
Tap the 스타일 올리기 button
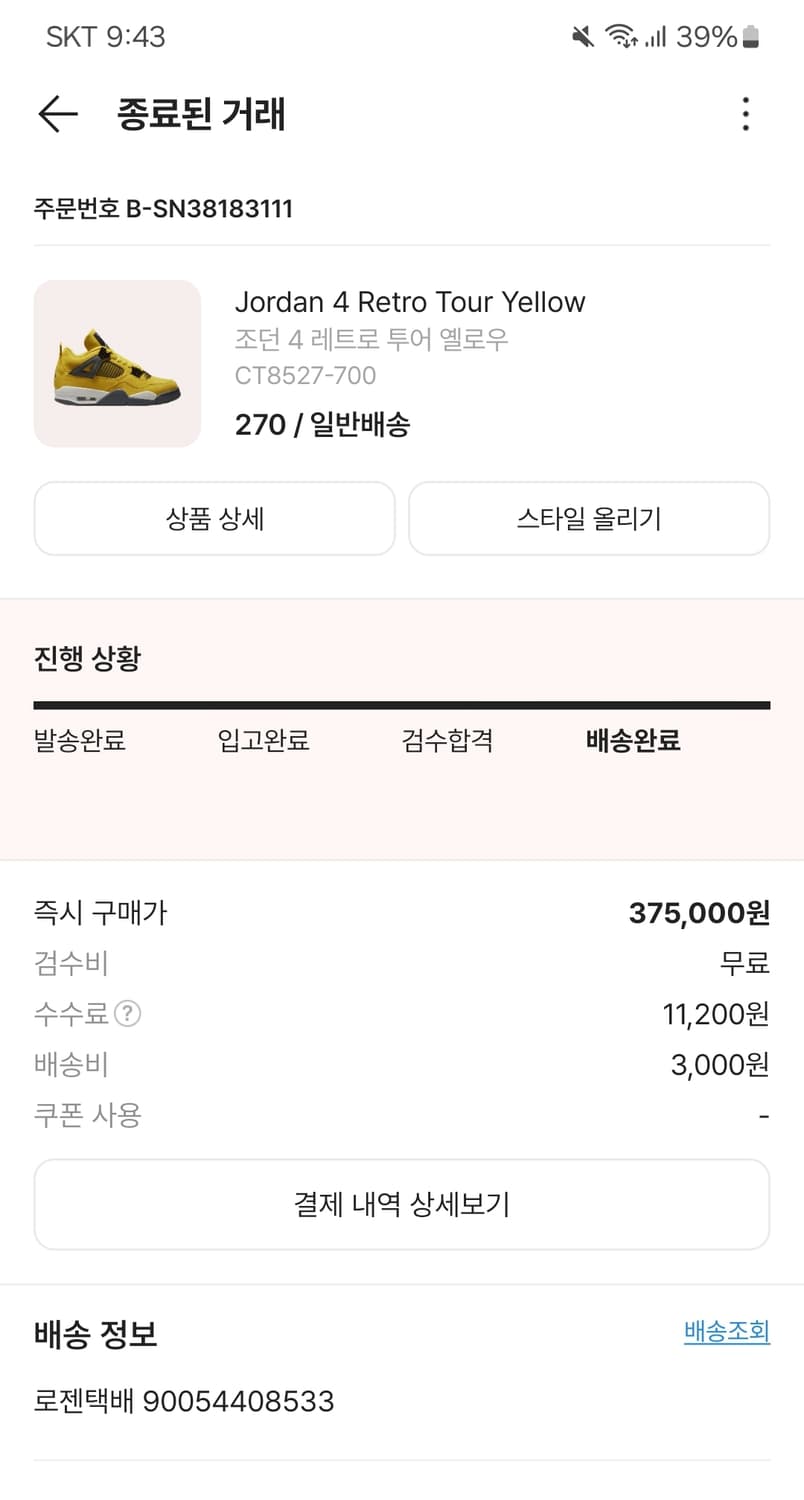[x=589, y=518]
